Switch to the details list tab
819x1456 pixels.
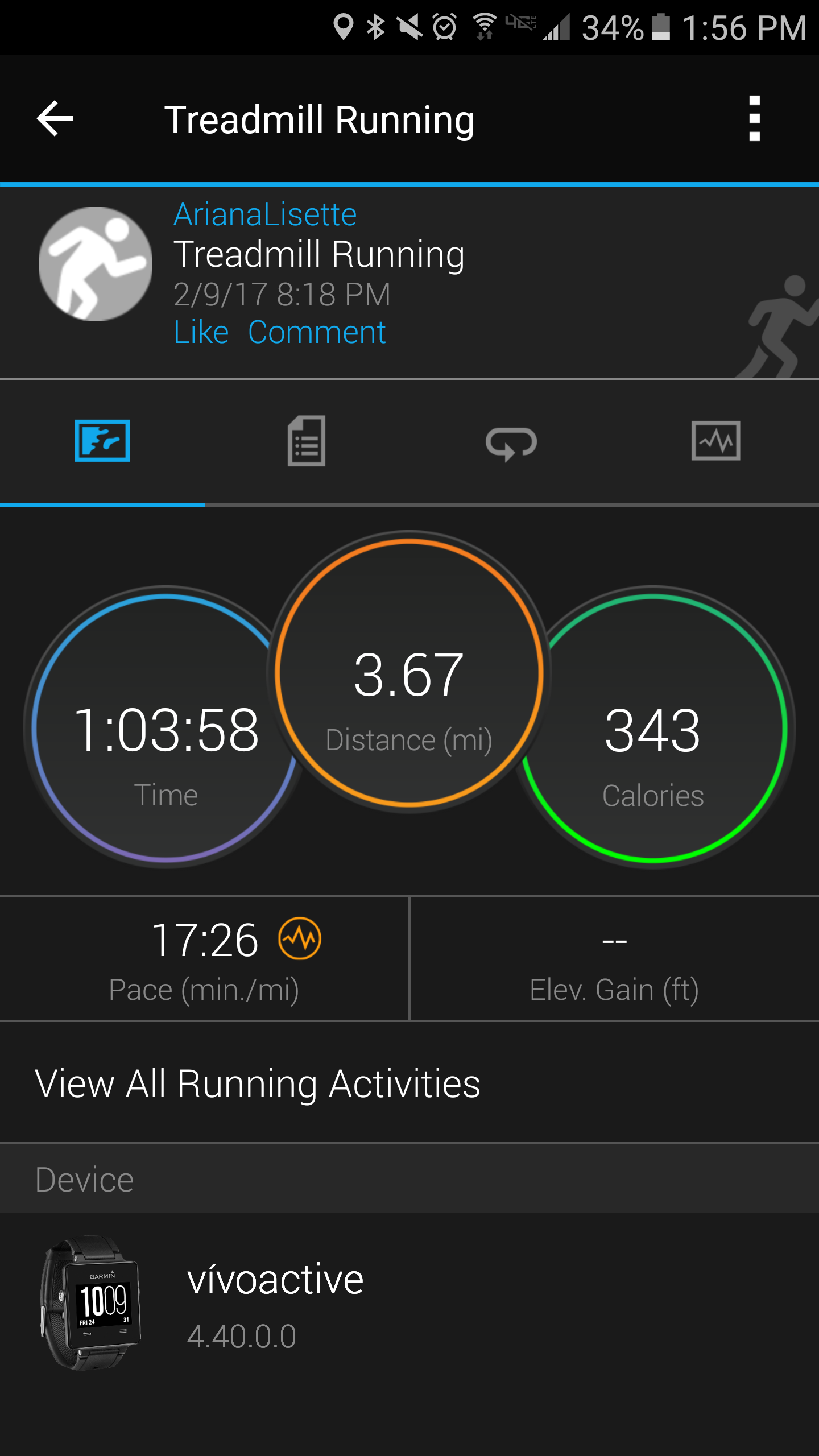(x=307, y=441)
